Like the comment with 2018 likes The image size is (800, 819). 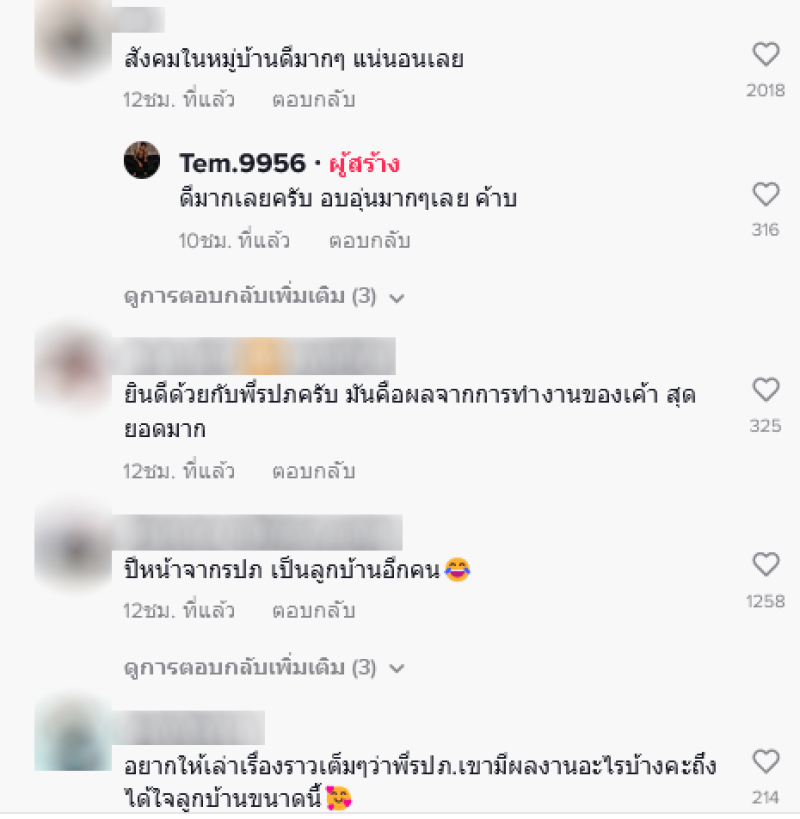[765, 54]
